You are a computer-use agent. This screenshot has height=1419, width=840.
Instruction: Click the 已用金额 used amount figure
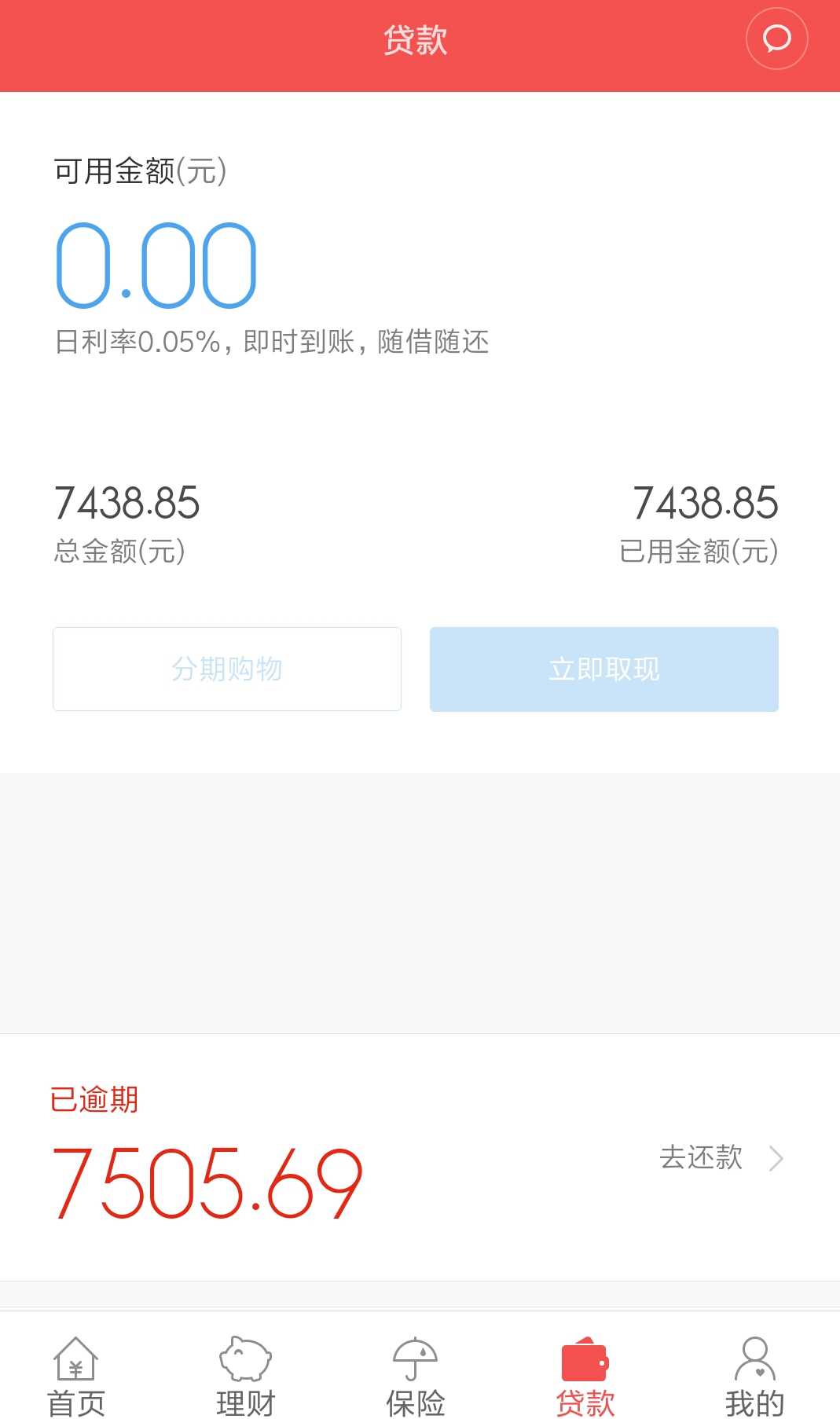coord(706,502)
